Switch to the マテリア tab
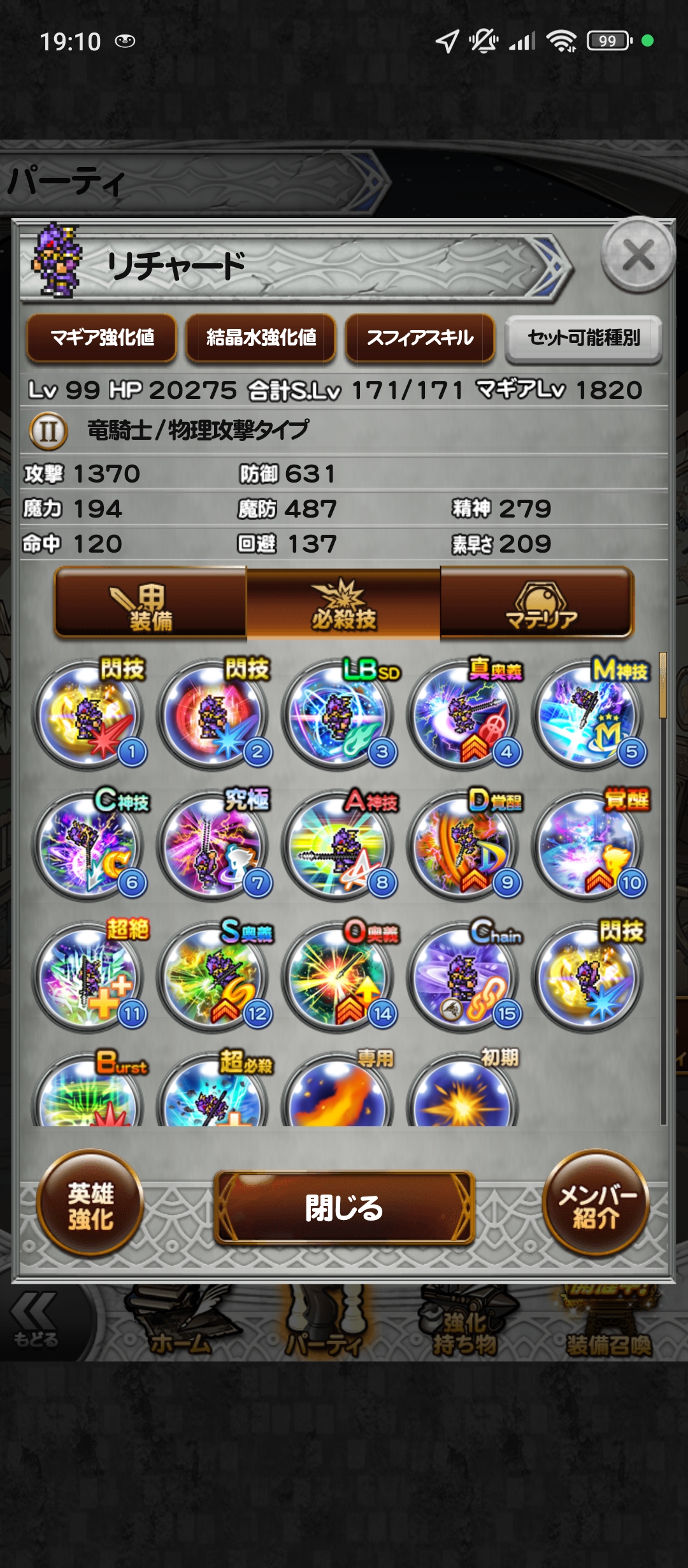Screen dimensions: 688x1568 (x=537, y=604)
